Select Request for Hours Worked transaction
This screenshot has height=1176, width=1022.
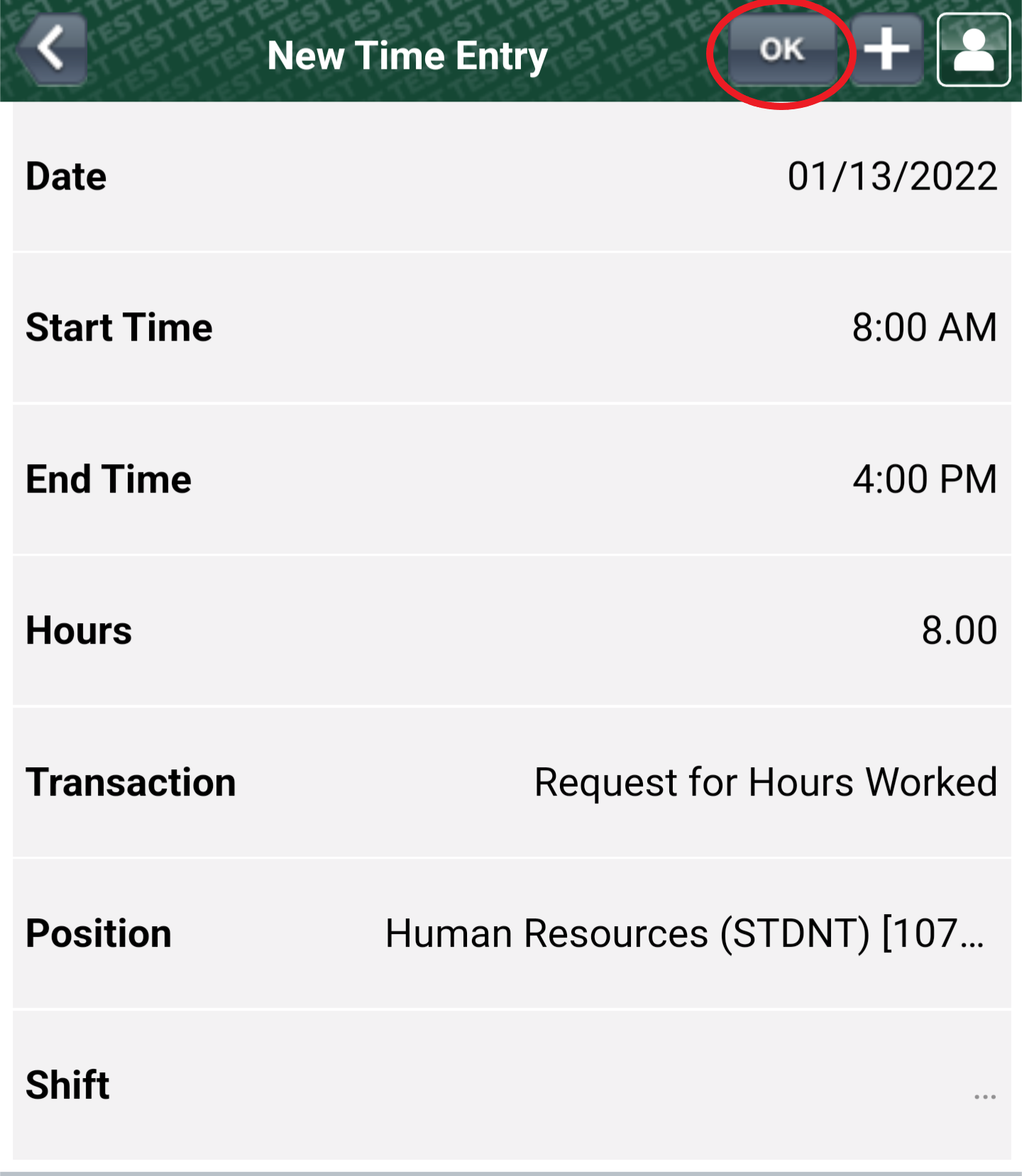pos(764,781)
